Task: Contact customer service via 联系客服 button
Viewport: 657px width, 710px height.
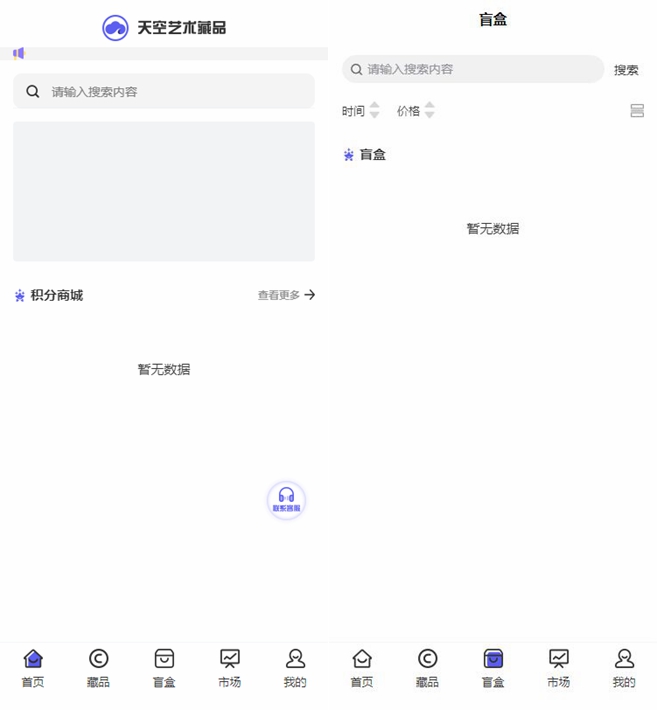Action: (286, 500)
